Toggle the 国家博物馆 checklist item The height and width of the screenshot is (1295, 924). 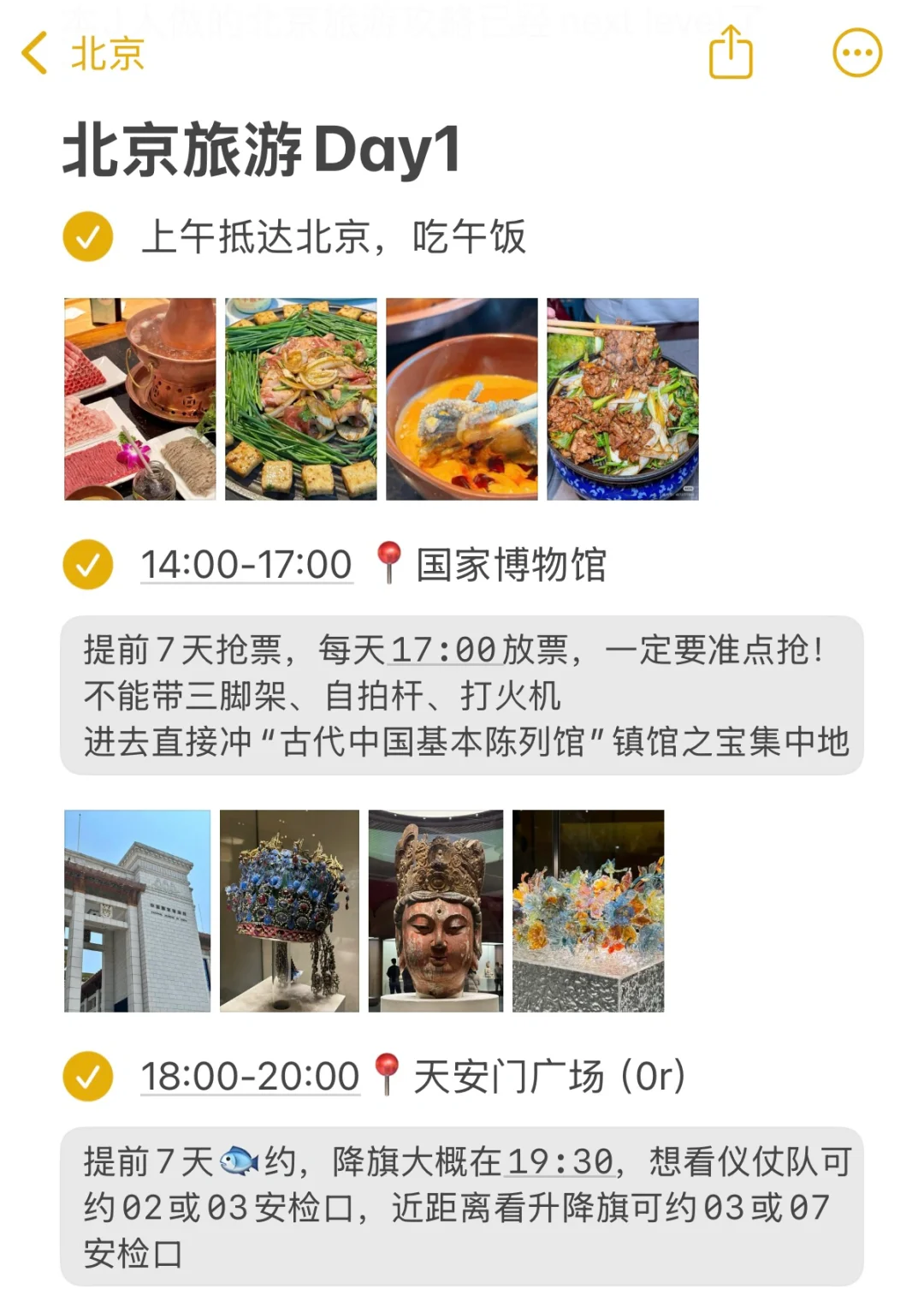coord(88,565)
